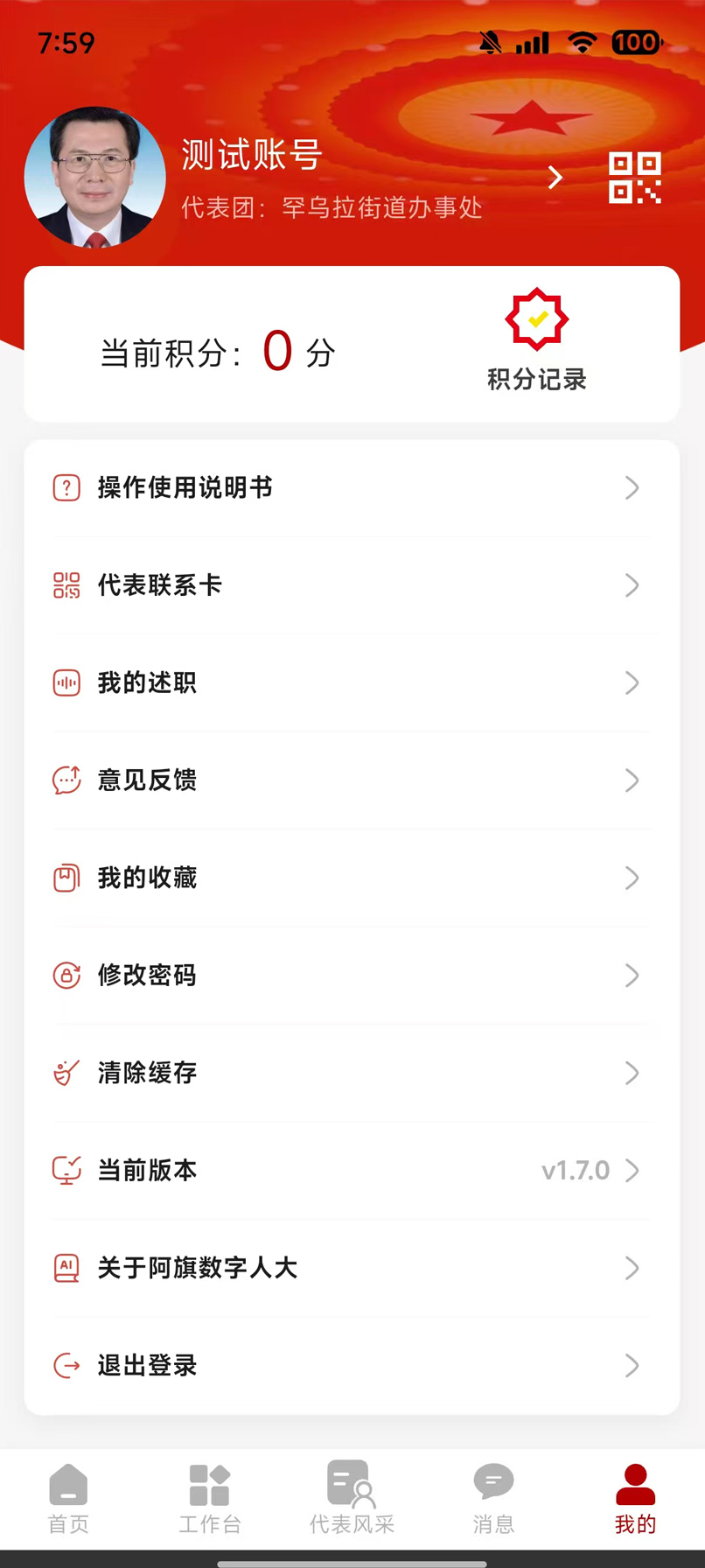The image size is (705, 1568).
Task: Select 代表风采 in the bottom navigation
Action: pos(349,1498)
